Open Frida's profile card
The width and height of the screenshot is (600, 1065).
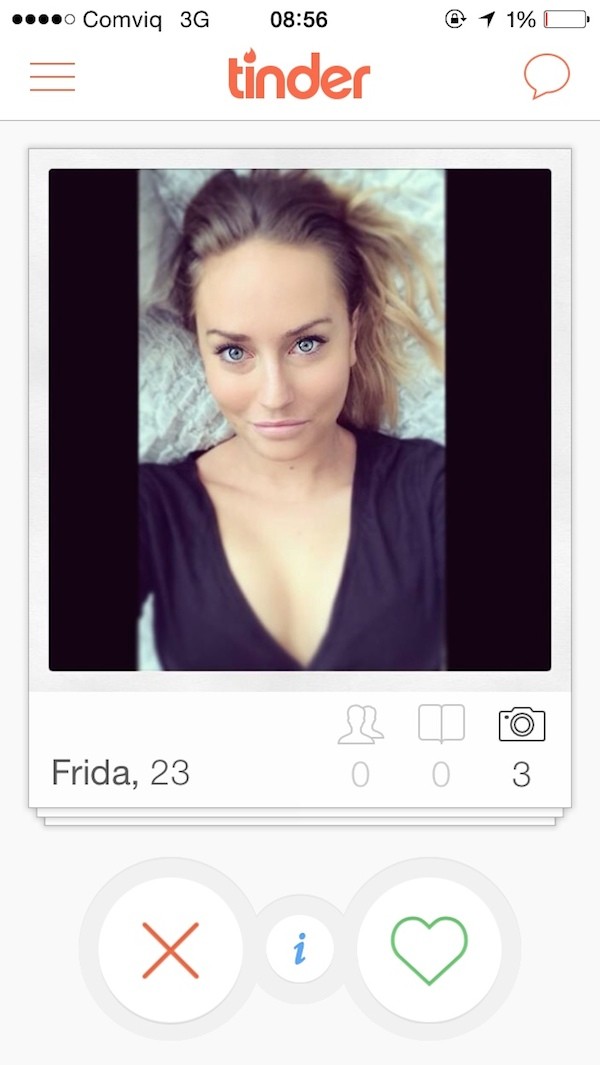[299, 420]
